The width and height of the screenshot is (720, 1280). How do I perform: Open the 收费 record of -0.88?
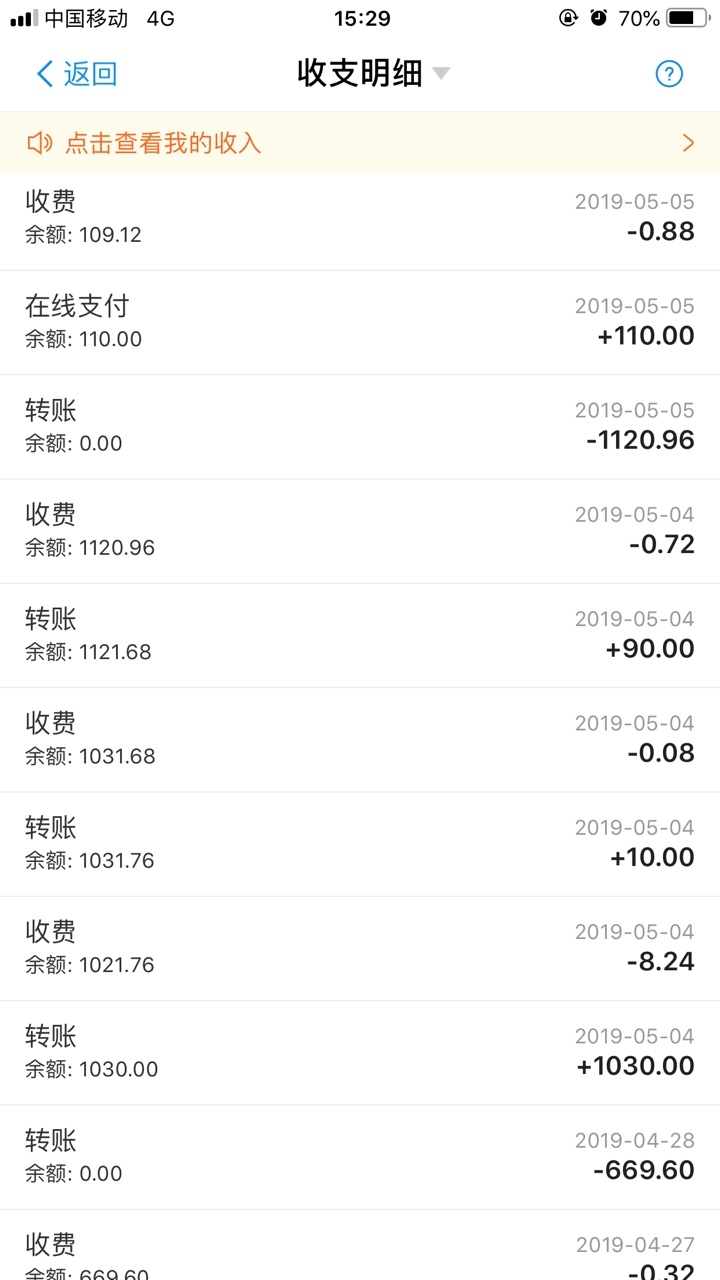[x=360, y=218]
